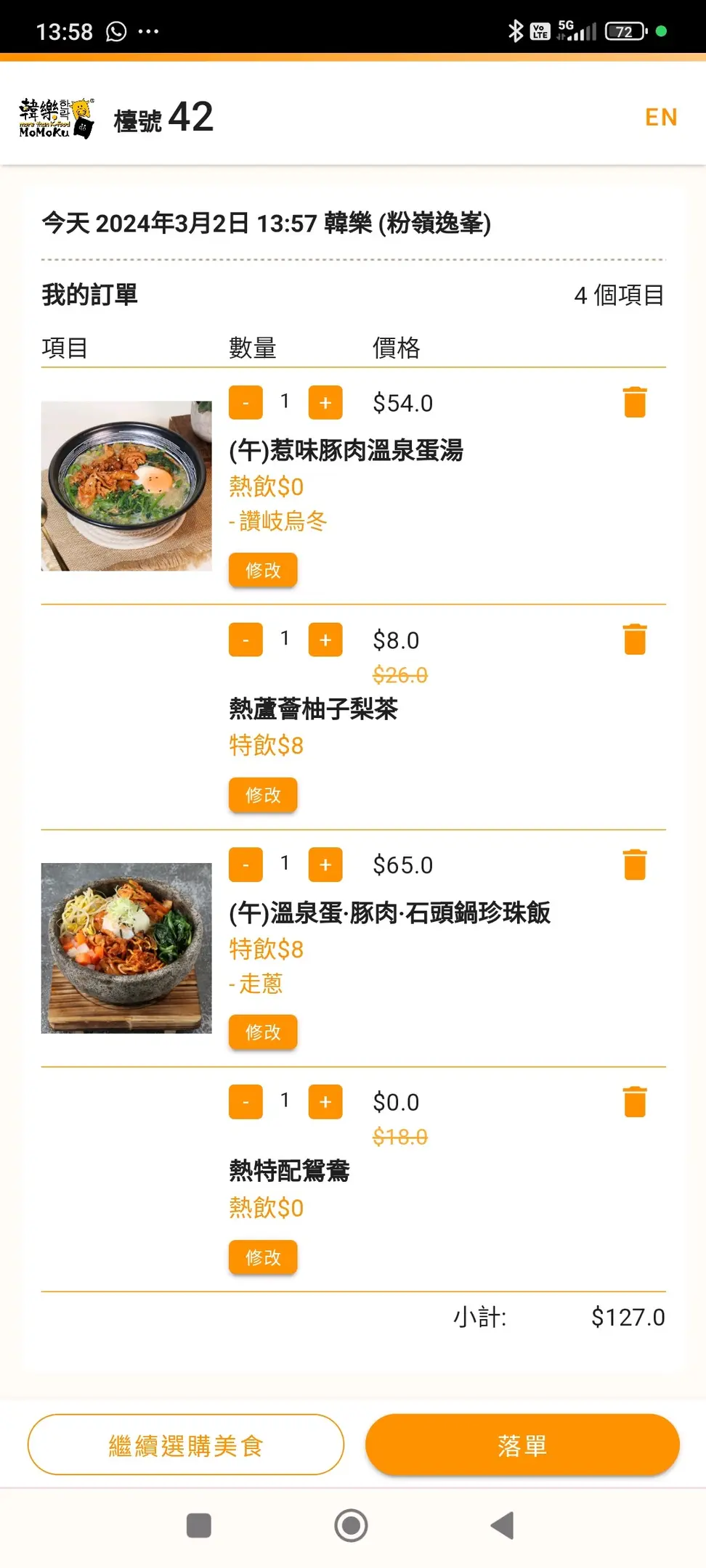Modify the 熱蘆薈柚子梨茶 drink

point(263,795)
